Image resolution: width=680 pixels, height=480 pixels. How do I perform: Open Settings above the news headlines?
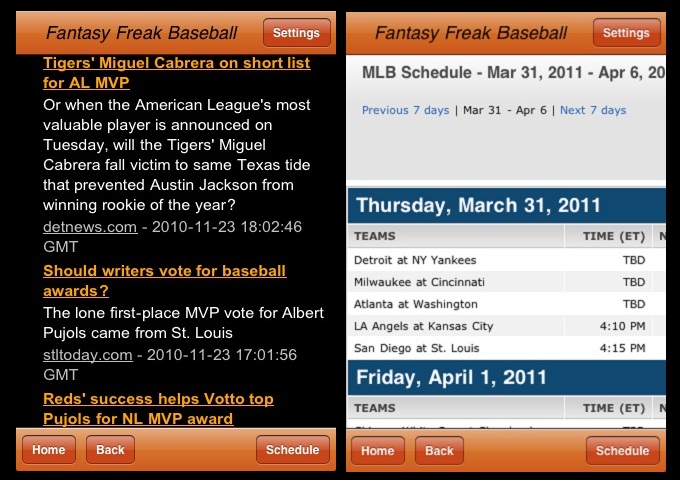click(x=297, y=33)
